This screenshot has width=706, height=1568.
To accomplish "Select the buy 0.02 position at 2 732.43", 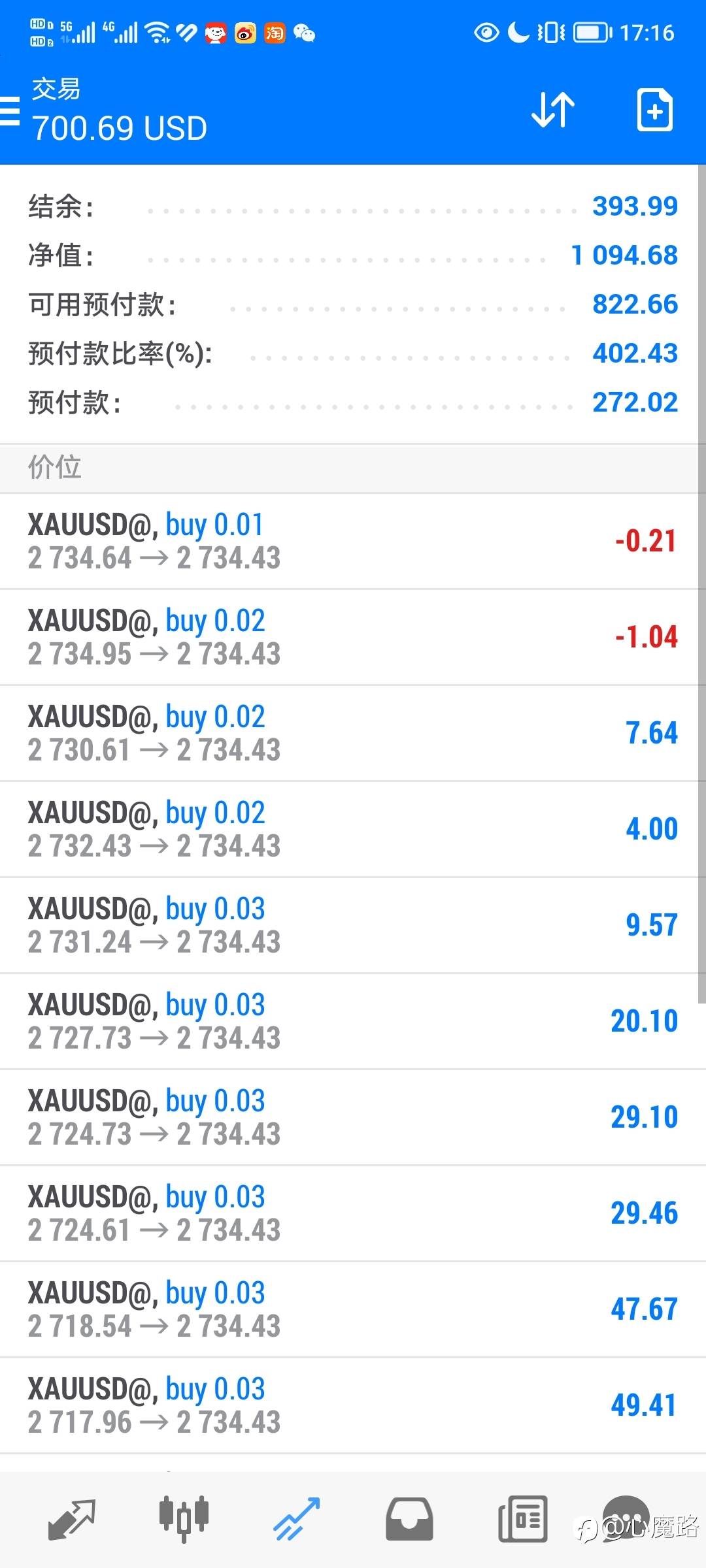I will (353, 829).
